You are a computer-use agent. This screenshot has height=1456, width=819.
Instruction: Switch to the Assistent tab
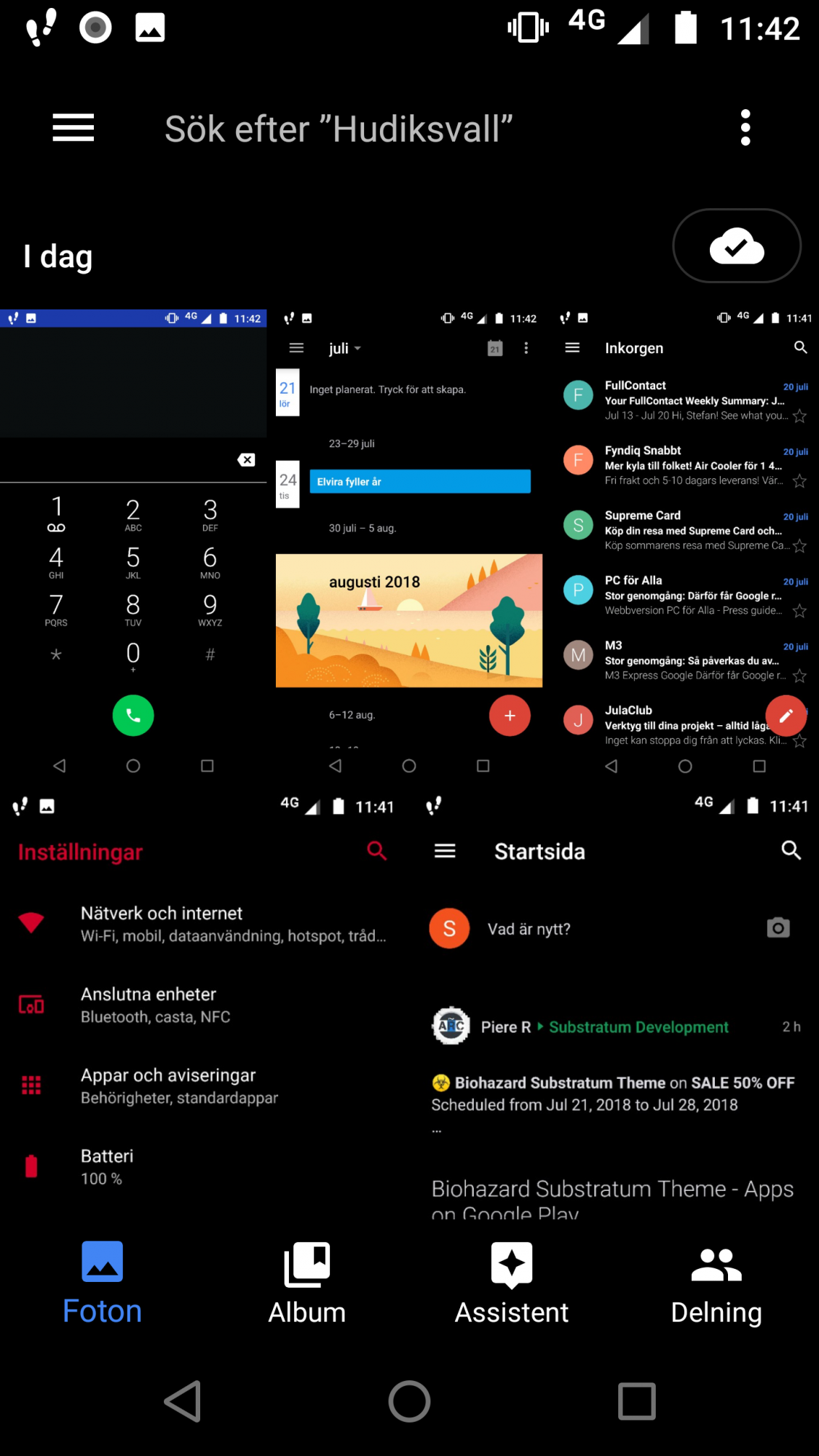click(x=512, y=1284)
